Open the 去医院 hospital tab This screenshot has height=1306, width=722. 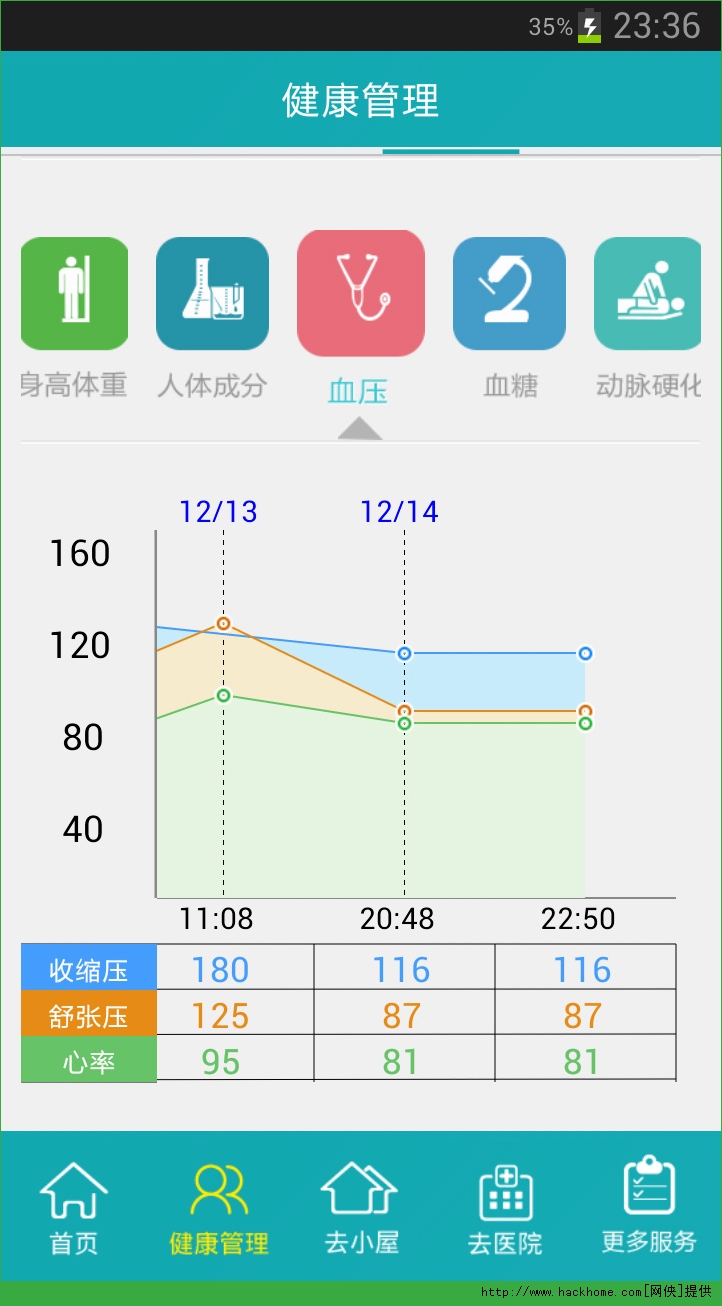[x=505, y=1208]
